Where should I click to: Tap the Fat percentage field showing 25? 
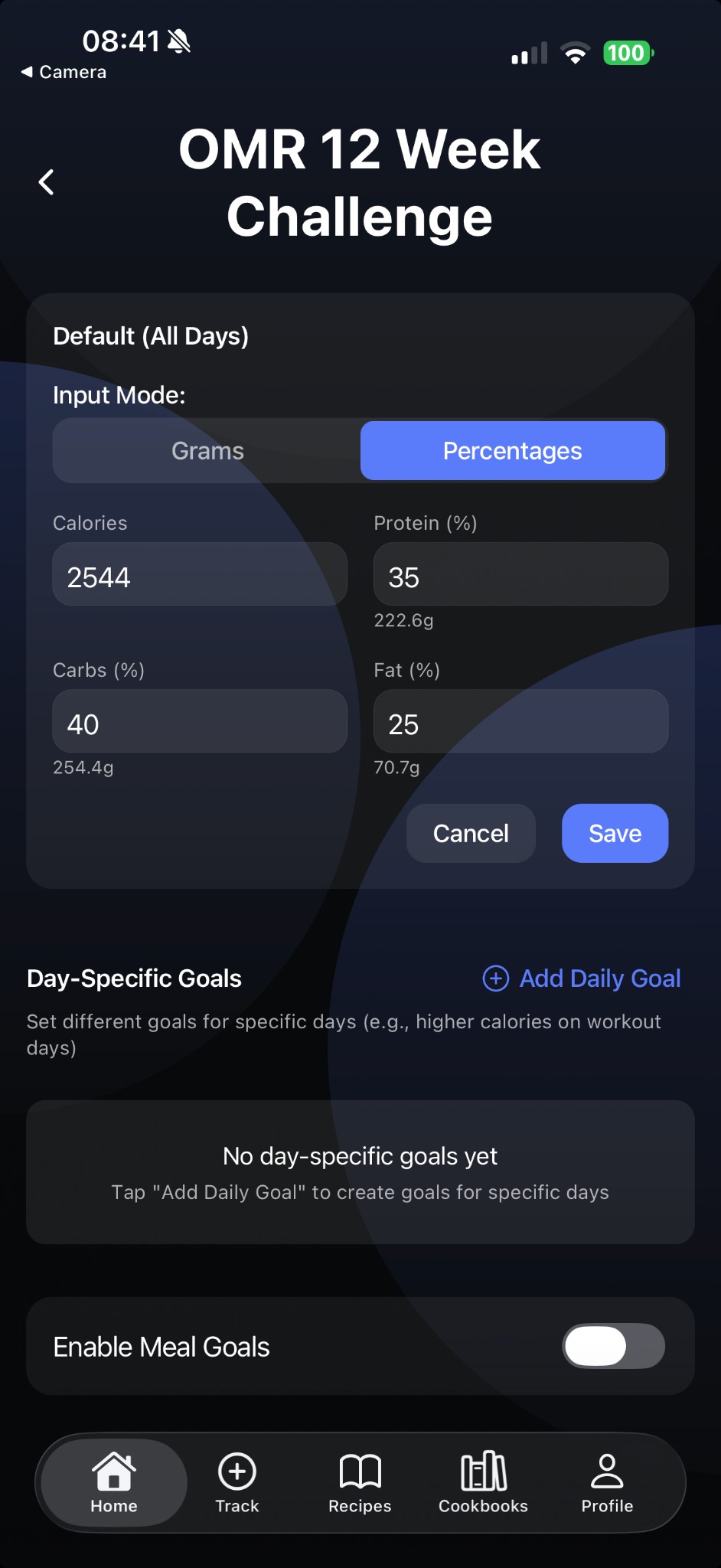(x=520, y=721)
